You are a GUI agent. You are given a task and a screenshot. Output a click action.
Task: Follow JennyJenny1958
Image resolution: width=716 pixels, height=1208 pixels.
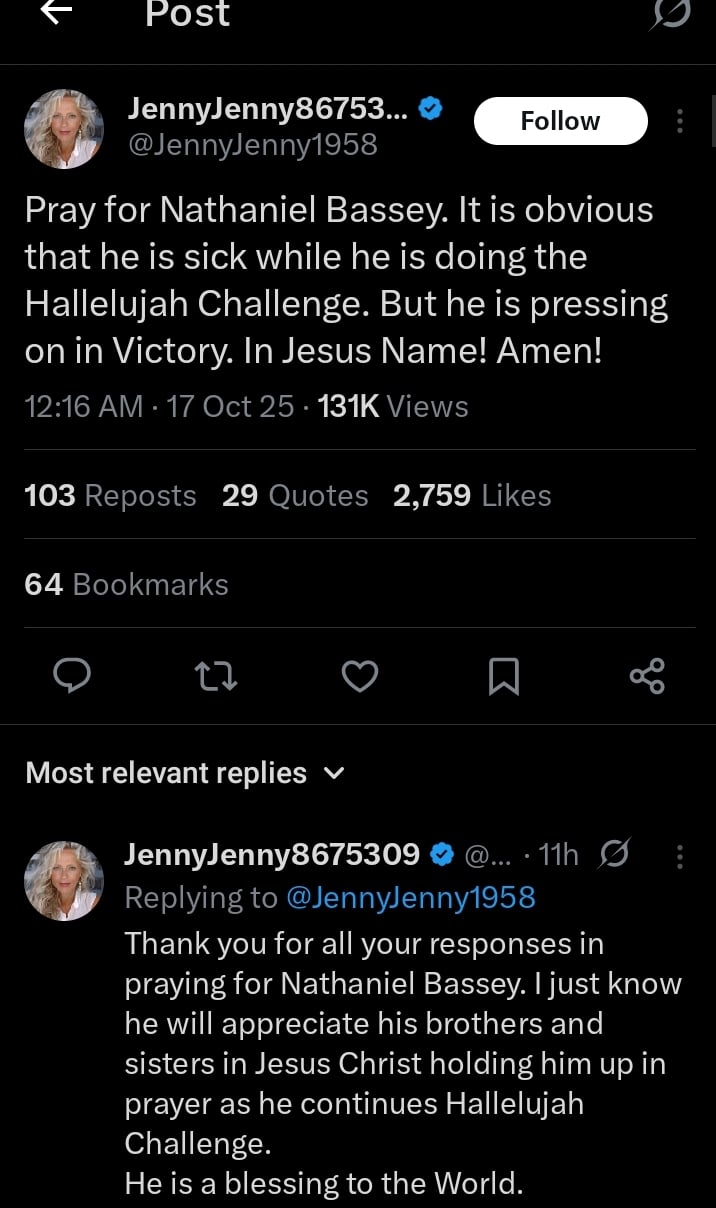(x=560, y=121)
